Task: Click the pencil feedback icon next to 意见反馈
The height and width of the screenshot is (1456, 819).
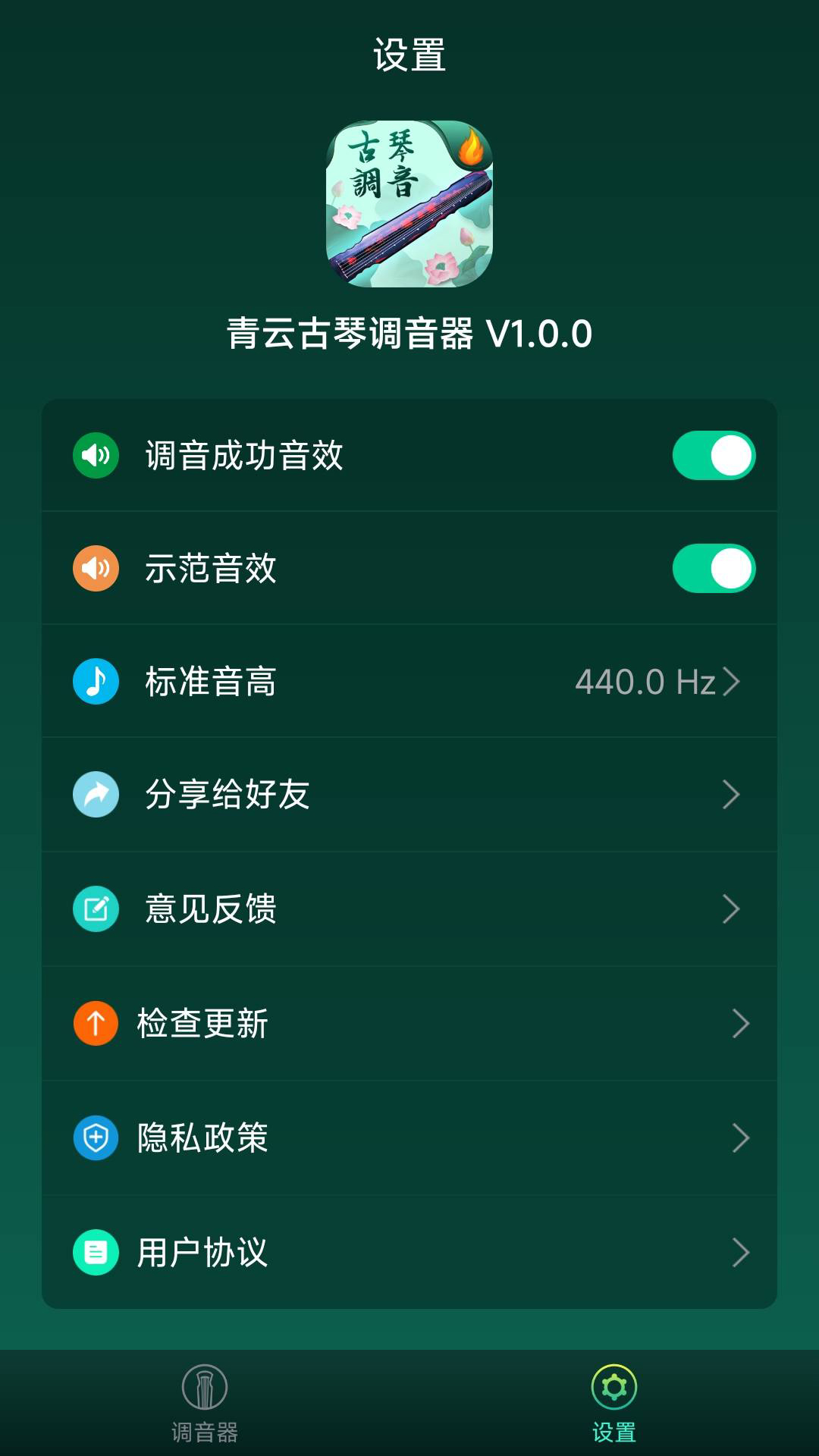Action: (96, 909)
